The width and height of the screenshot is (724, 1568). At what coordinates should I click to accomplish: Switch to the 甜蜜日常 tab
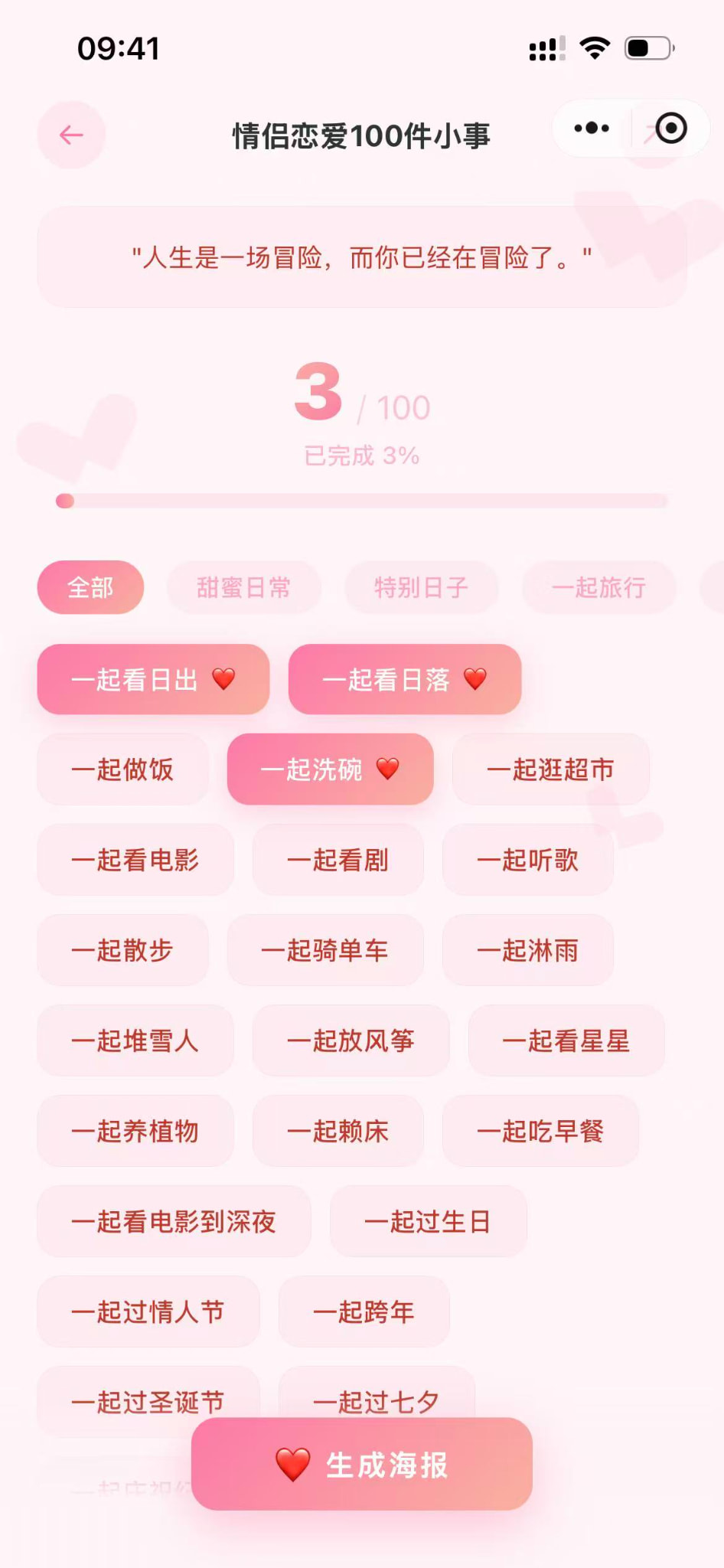[244, 587]
